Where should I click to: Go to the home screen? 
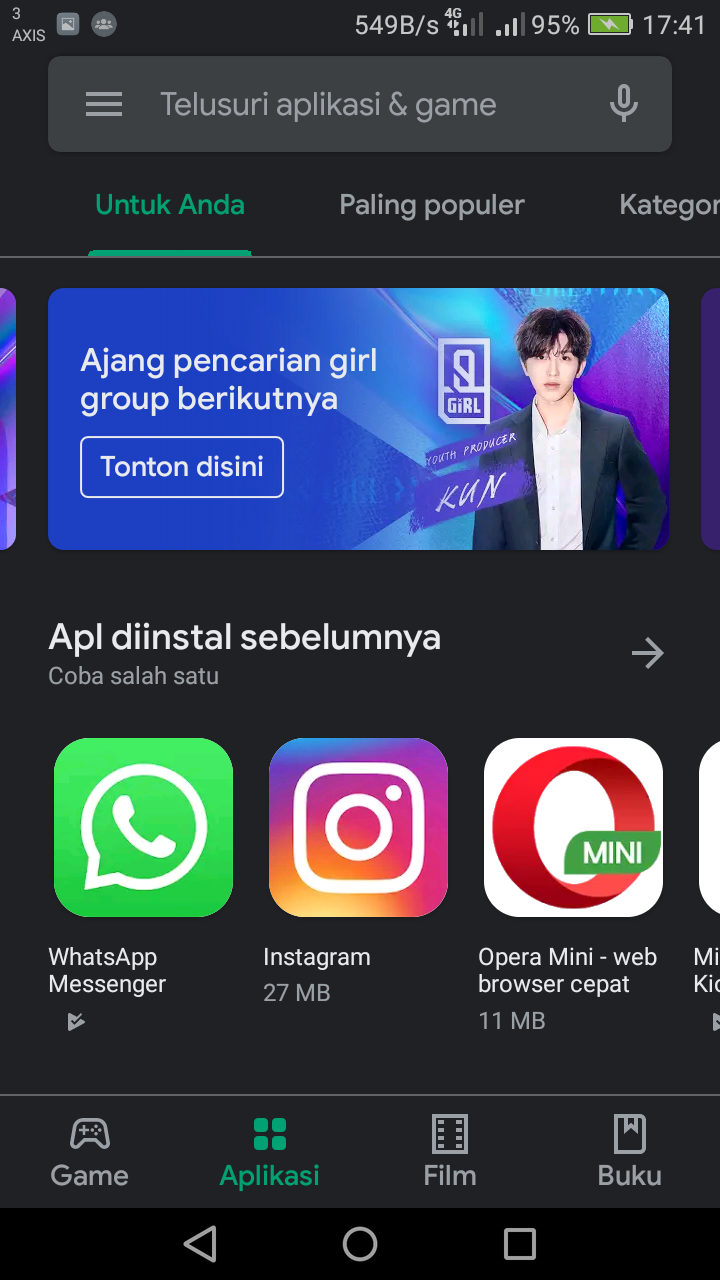pos(360,1244)
